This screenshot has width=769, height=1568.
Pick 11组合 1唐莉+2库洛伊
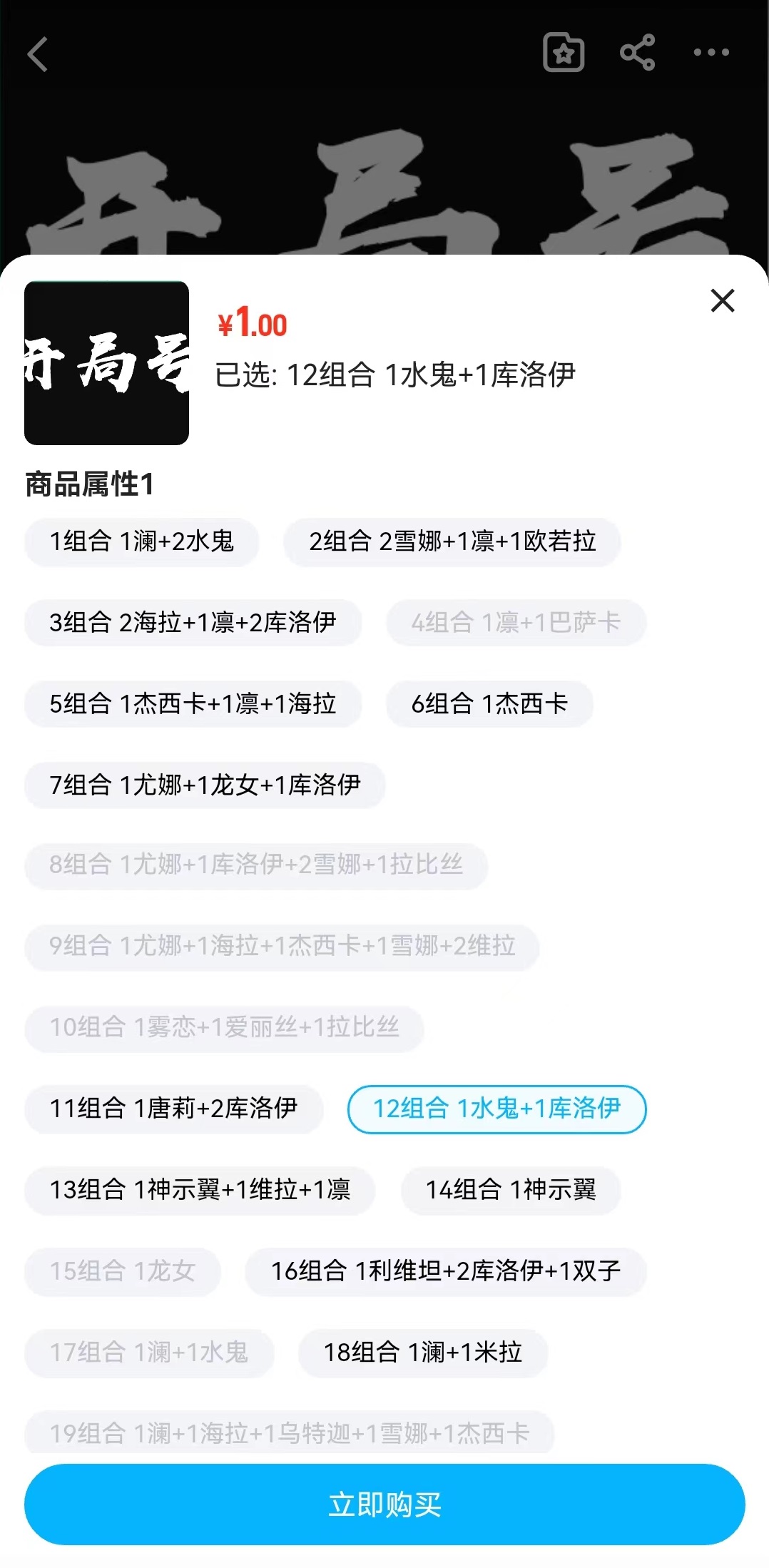173,1109
